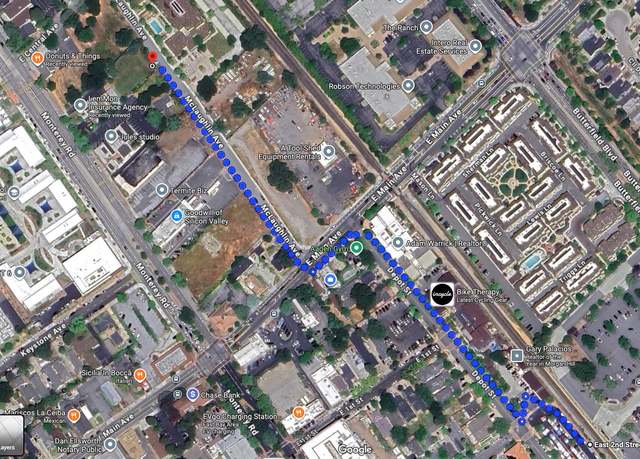The height and width of the screenshot is (459, 640).
Task: Tap the Chase Bank marker
Action: click(192, 395)
